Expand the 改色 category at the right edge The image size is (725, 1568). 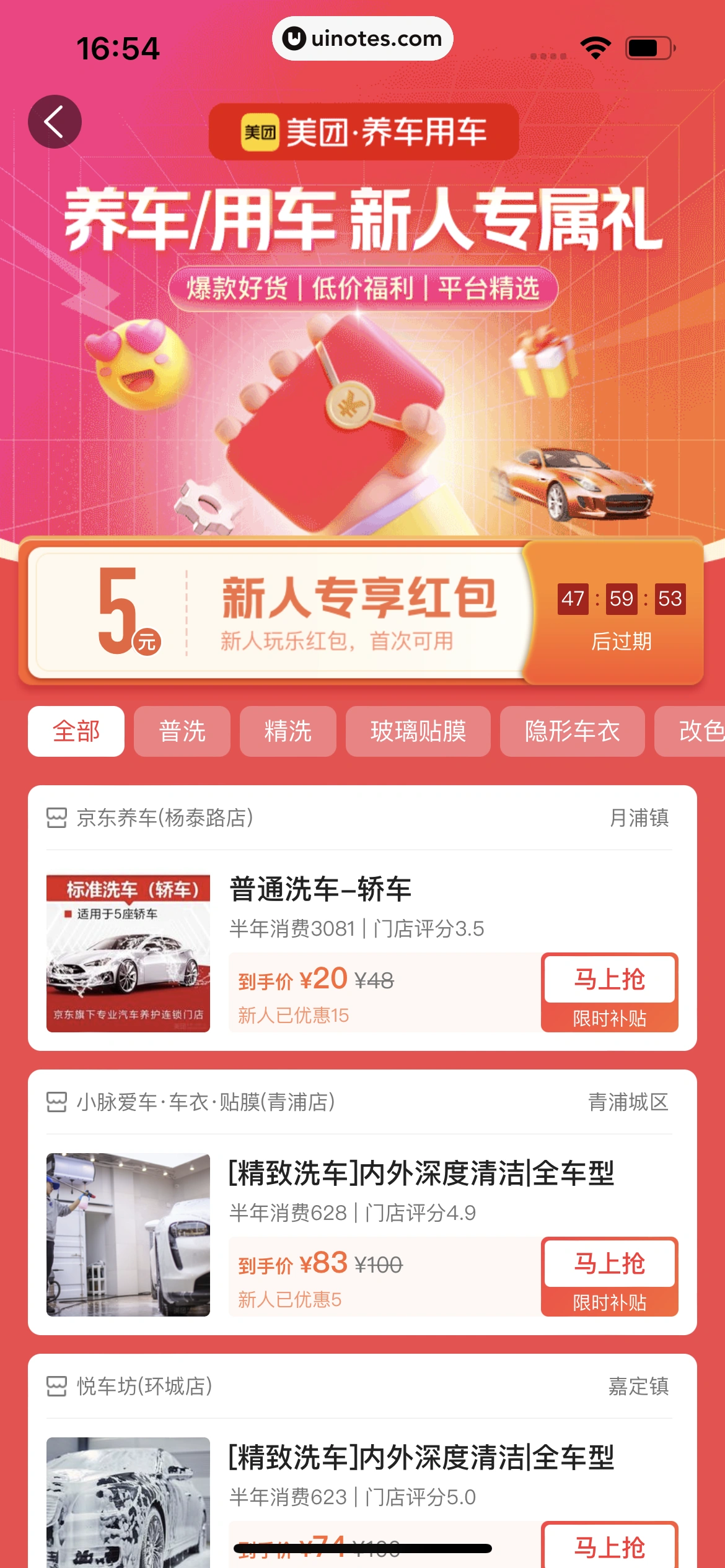tap(701, 731)
